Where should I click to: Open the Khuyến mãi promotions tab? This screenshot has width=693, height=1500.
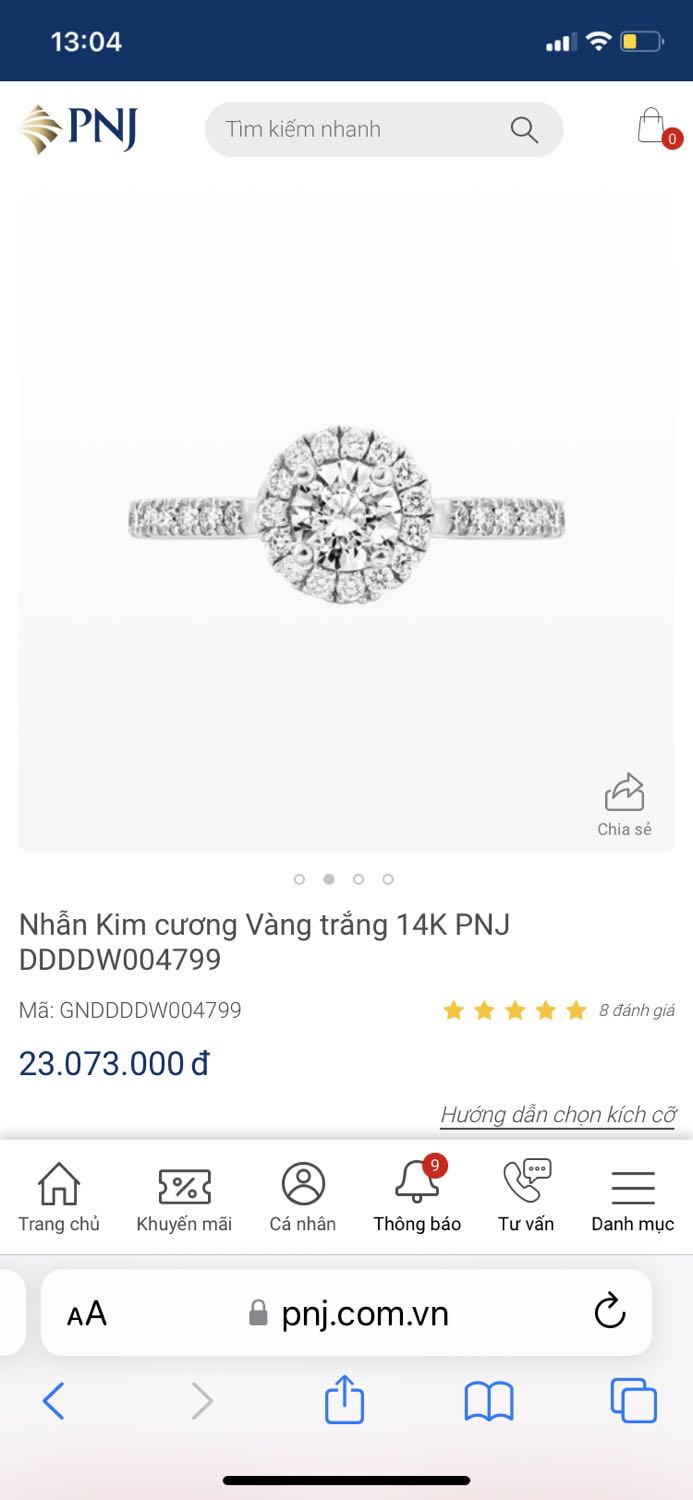(184, 1197)
